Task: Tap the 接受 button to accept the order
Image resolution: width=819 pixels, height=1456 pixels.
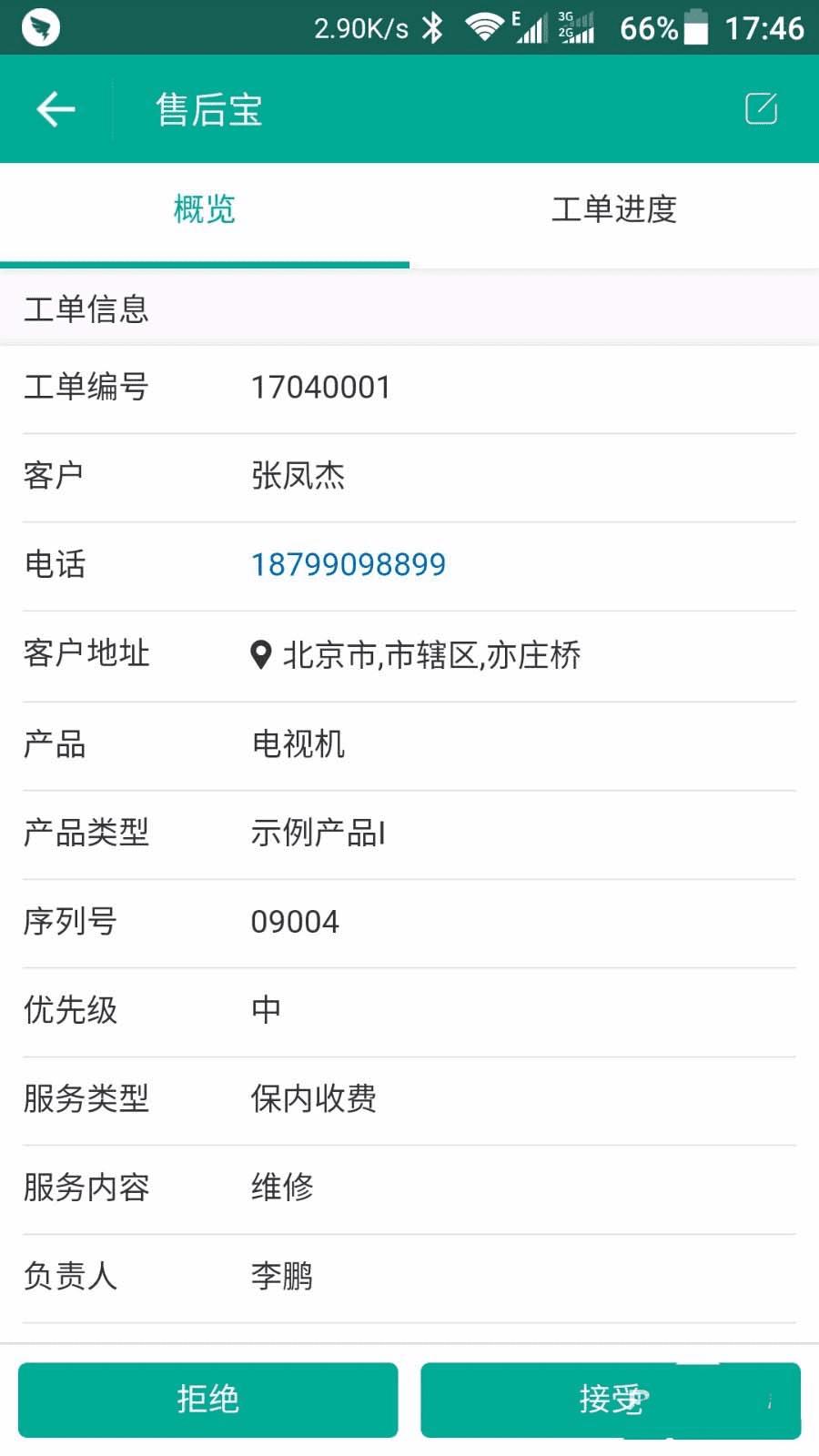Action: 610,1400
